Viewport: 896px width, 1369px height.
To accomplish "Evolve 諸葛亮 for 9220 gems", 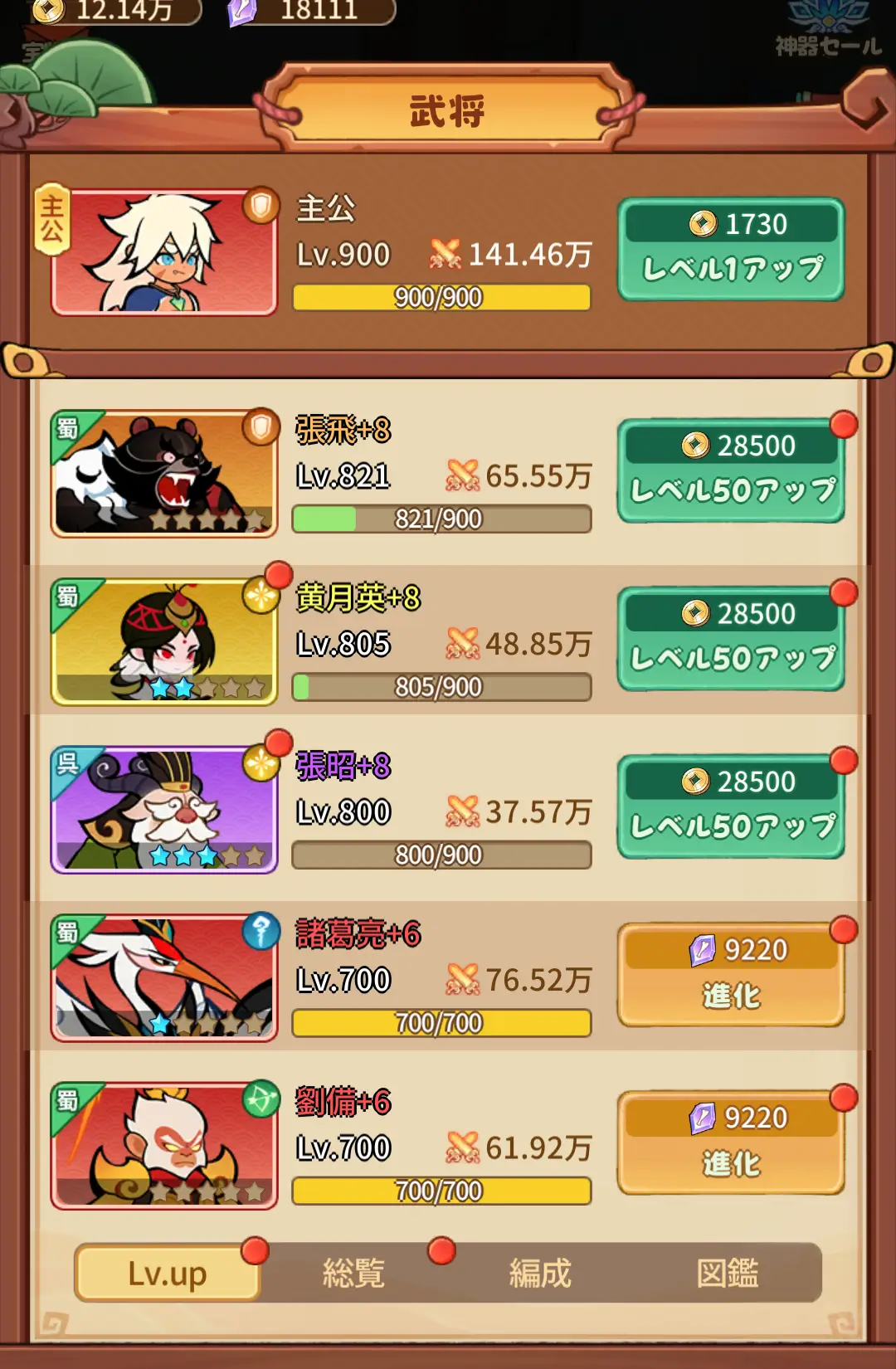I will pos(731,975).
